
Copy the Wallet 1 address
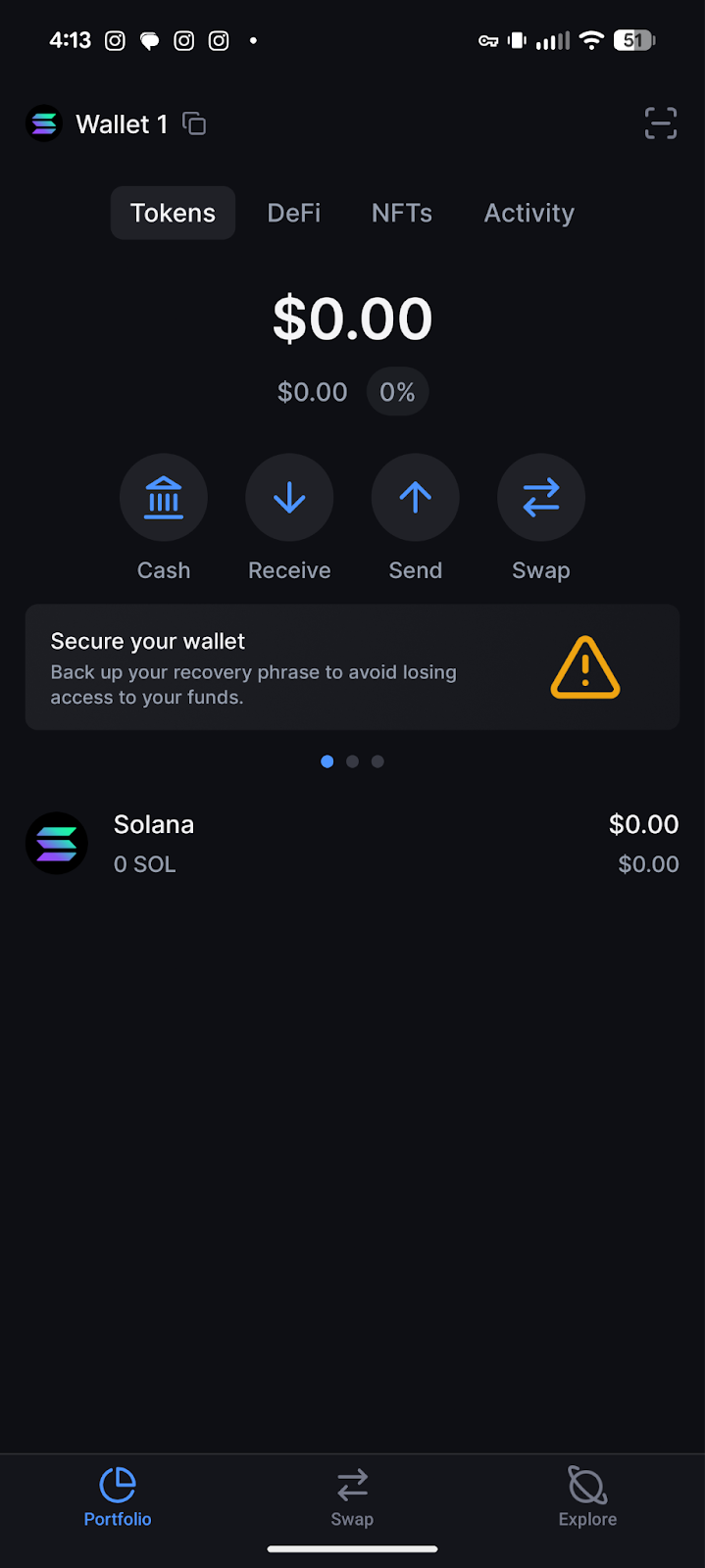point(194,124)
